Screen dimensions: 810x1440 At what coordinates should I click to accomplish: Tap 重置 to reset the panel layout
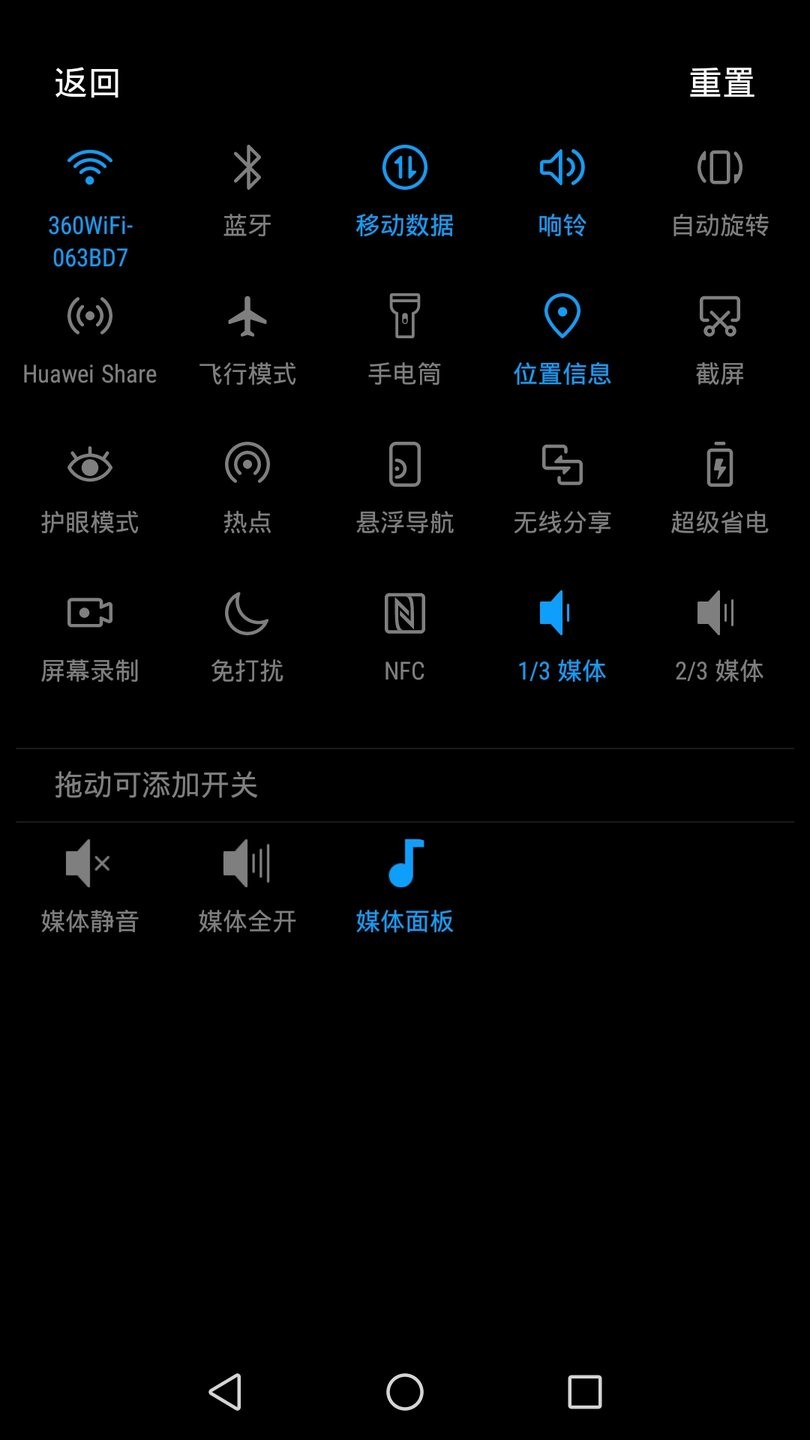pyautogui.click(x=722, y=83)
